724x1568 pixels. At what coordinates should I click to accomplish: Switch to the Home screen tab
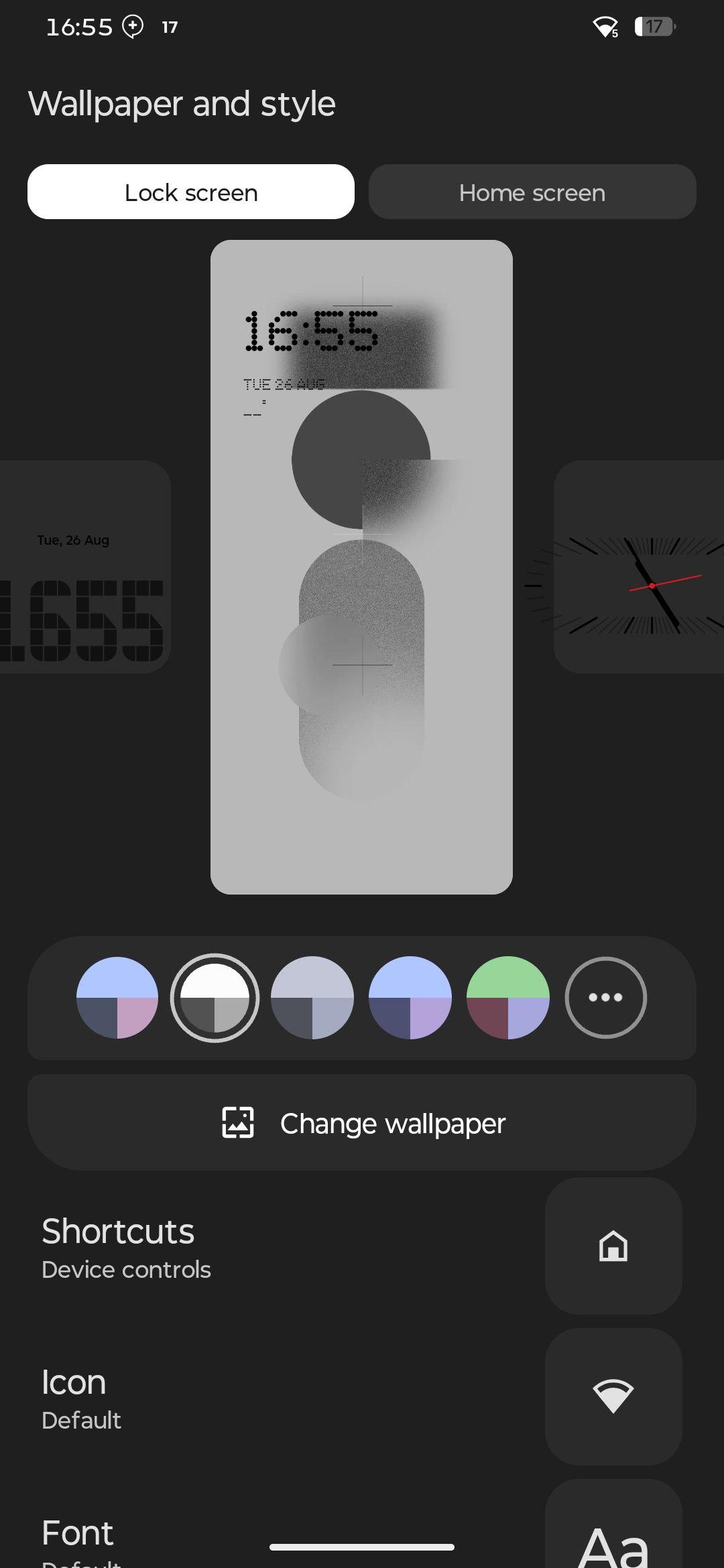pyautogui.click(x=532, y=192)
